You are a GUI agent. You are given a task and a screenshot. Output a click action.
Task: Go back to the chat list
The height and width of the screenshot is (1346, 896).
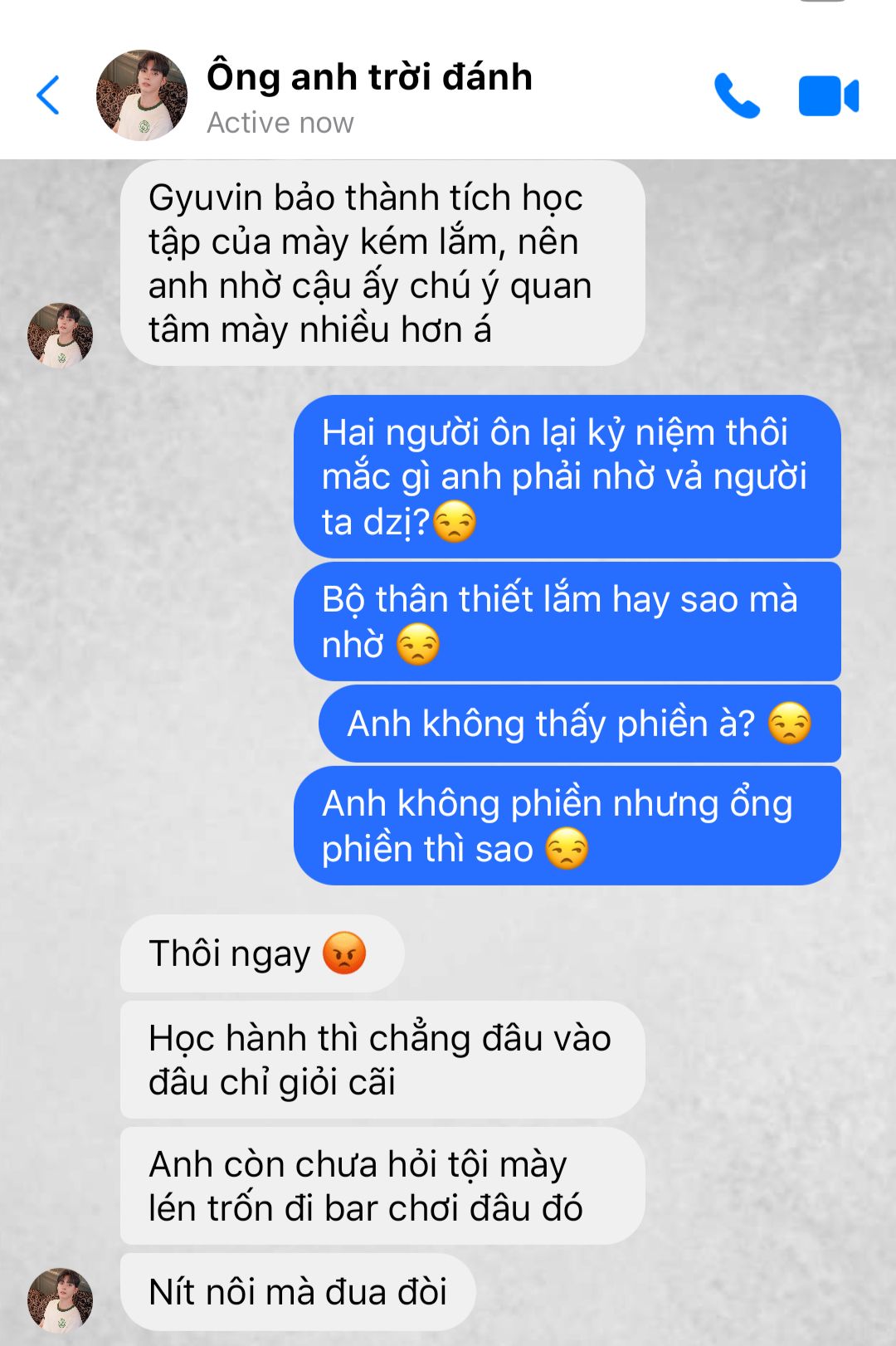pos(49,95)
